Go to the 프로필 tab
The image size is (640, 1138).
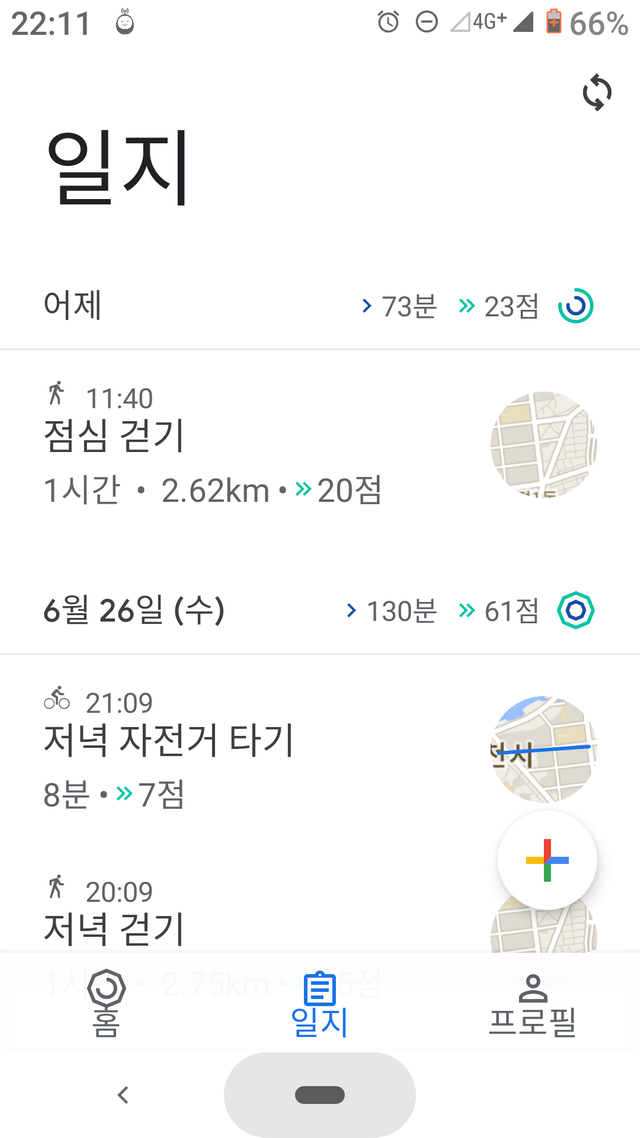click(x=533, y=1004)
